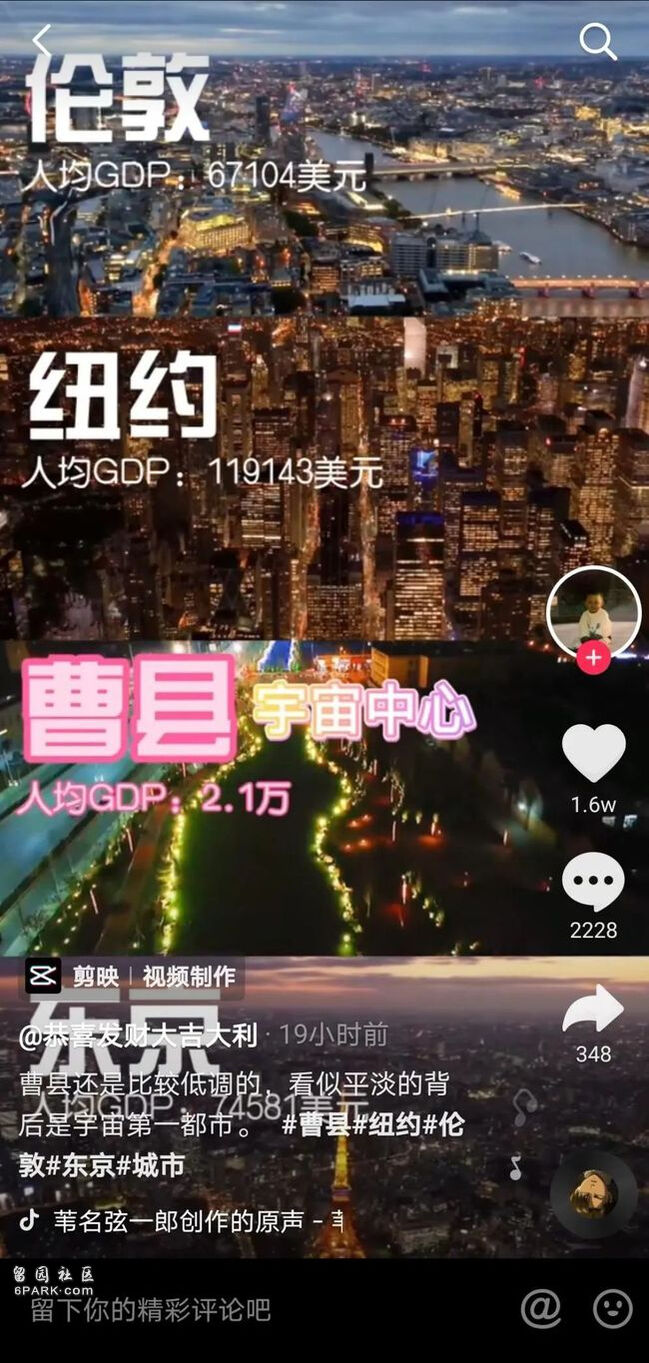Open the 剪映 视频制作 tag
The height and width of the screenshot is (1363, 649).
point(132,976)
